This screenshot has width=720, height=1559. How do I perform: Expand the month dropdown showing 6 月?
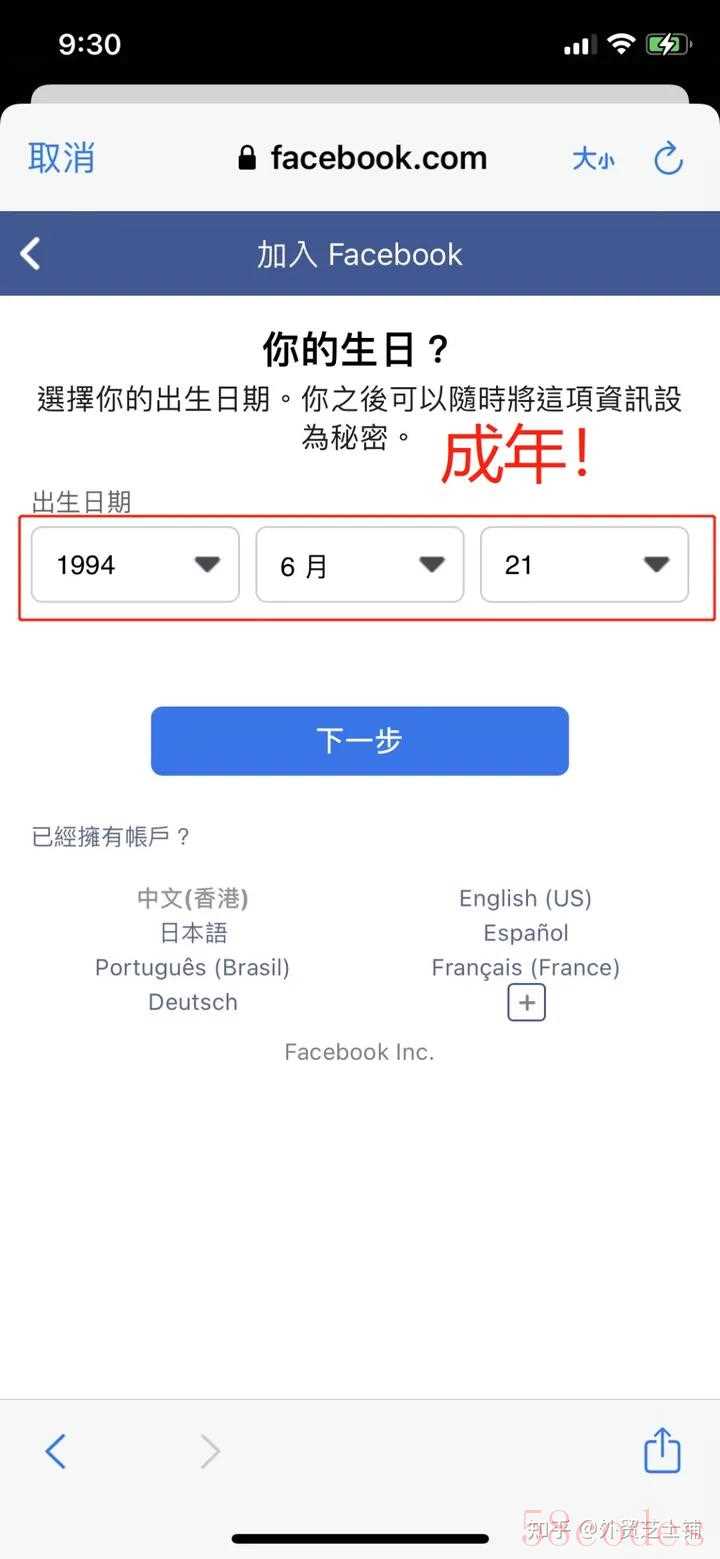pos(360,565)
